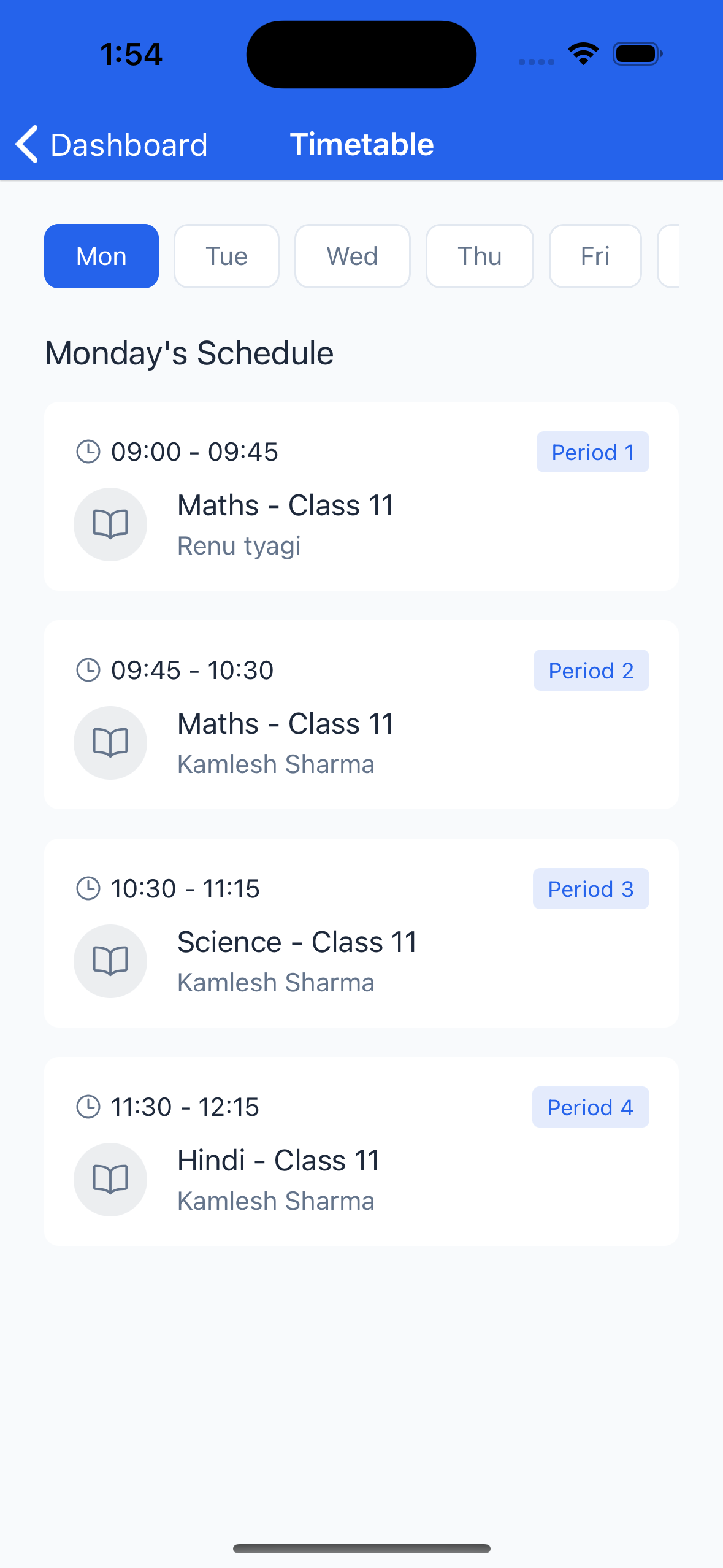Screen dimensions: 723x1568
Task: Tap the battery indicator in the status bar
Action: (637, 53)
